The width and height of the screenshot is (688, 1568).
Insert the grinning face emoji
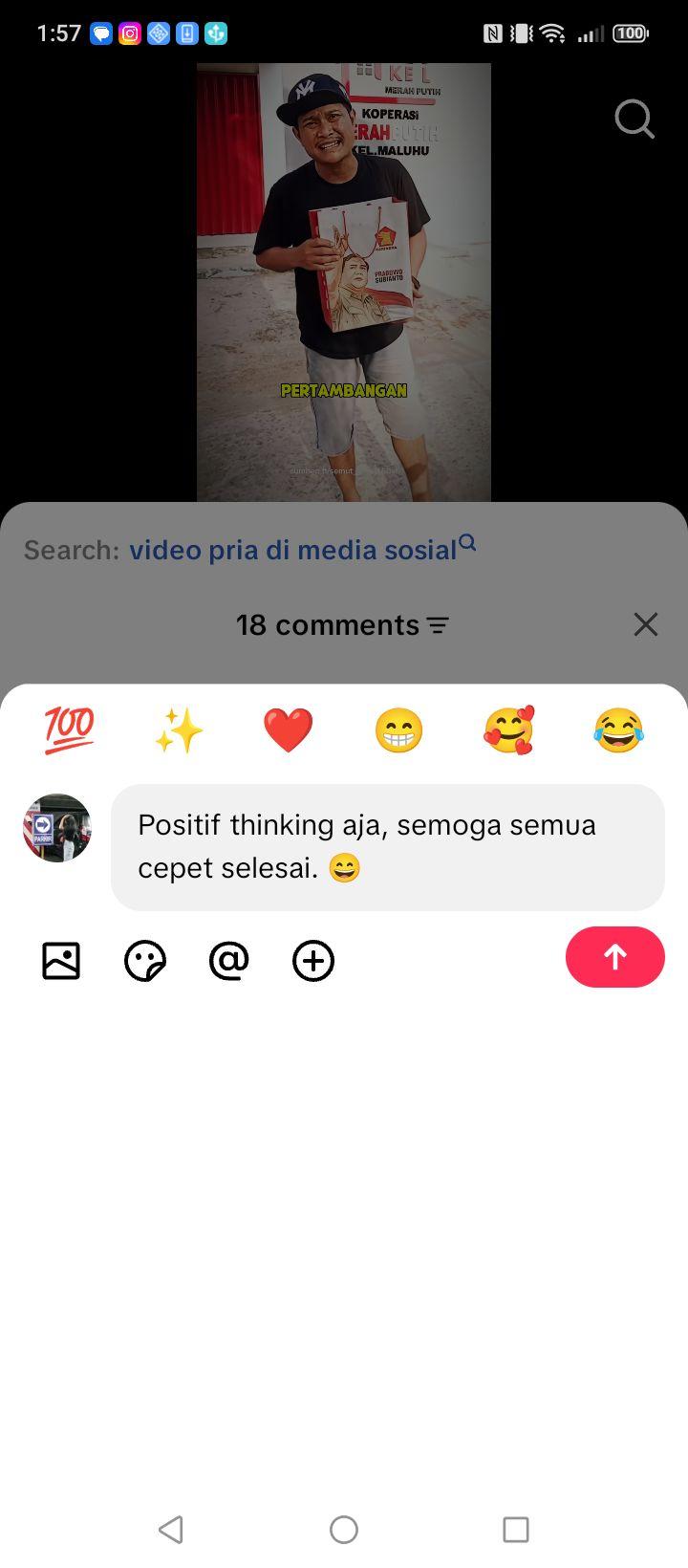tap(398, 731)
